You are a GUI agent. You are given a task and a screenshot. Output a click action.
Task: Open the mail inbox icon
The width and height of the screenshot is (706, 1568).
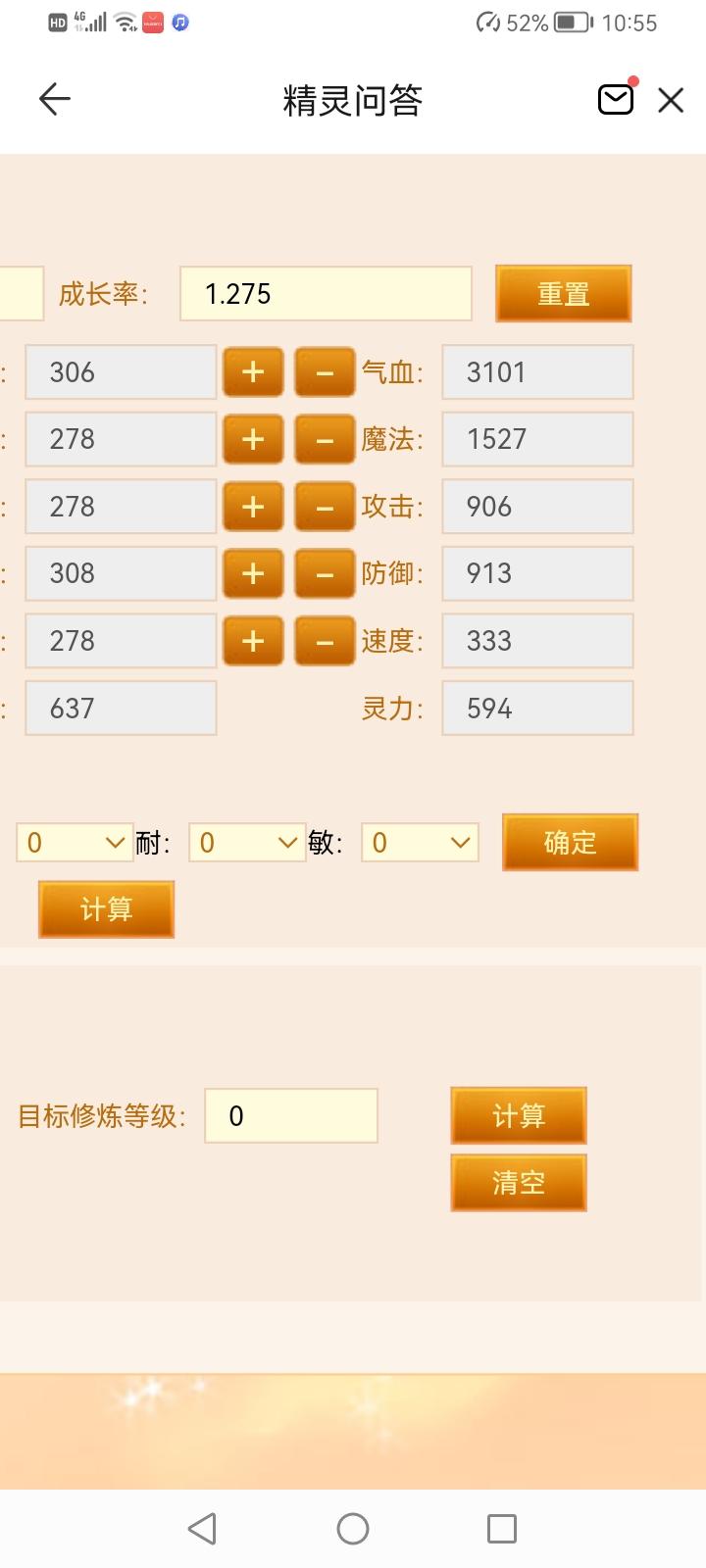point(616,99)
